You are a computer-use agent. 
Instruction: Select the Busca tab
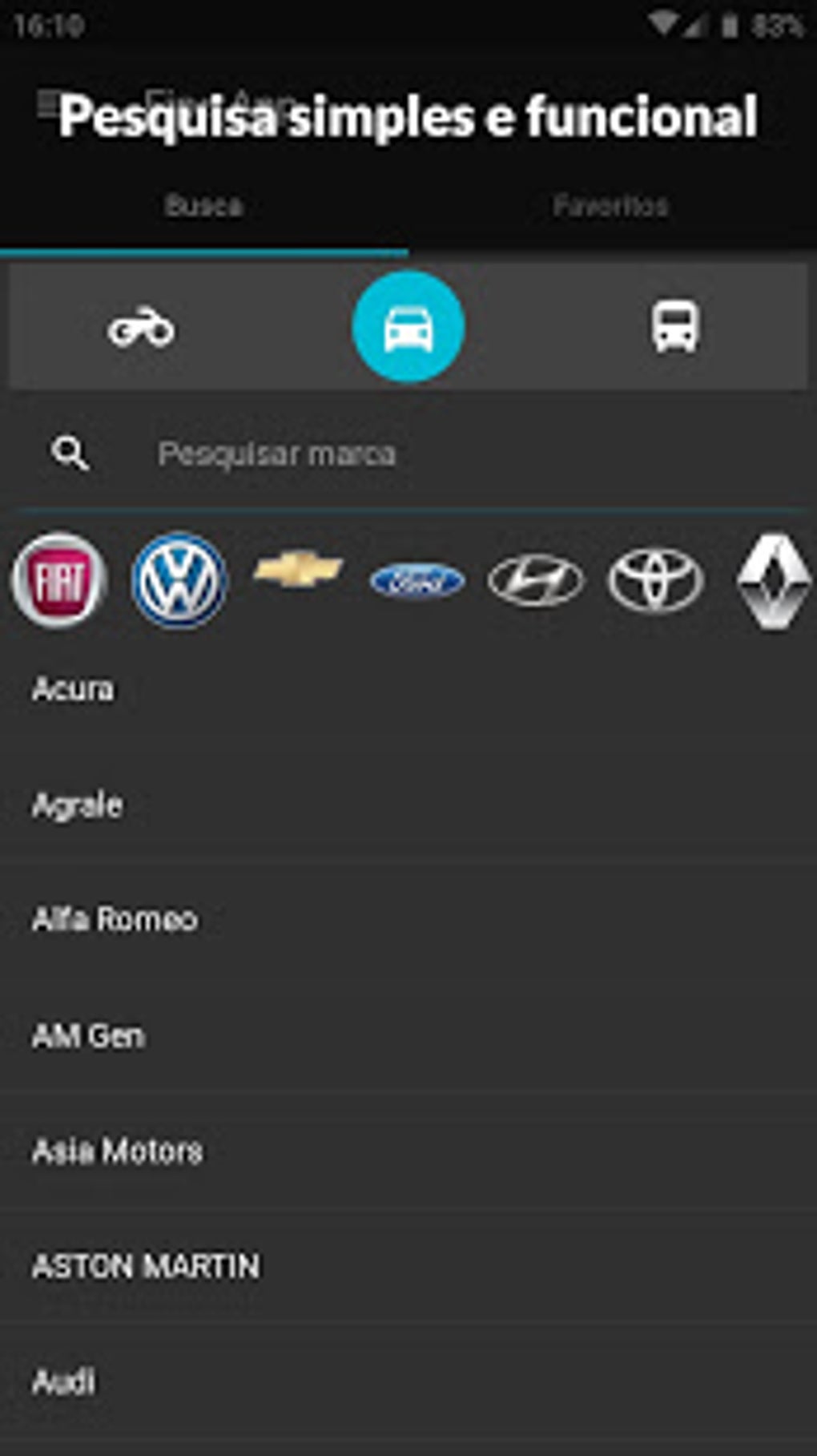point(203,207)
